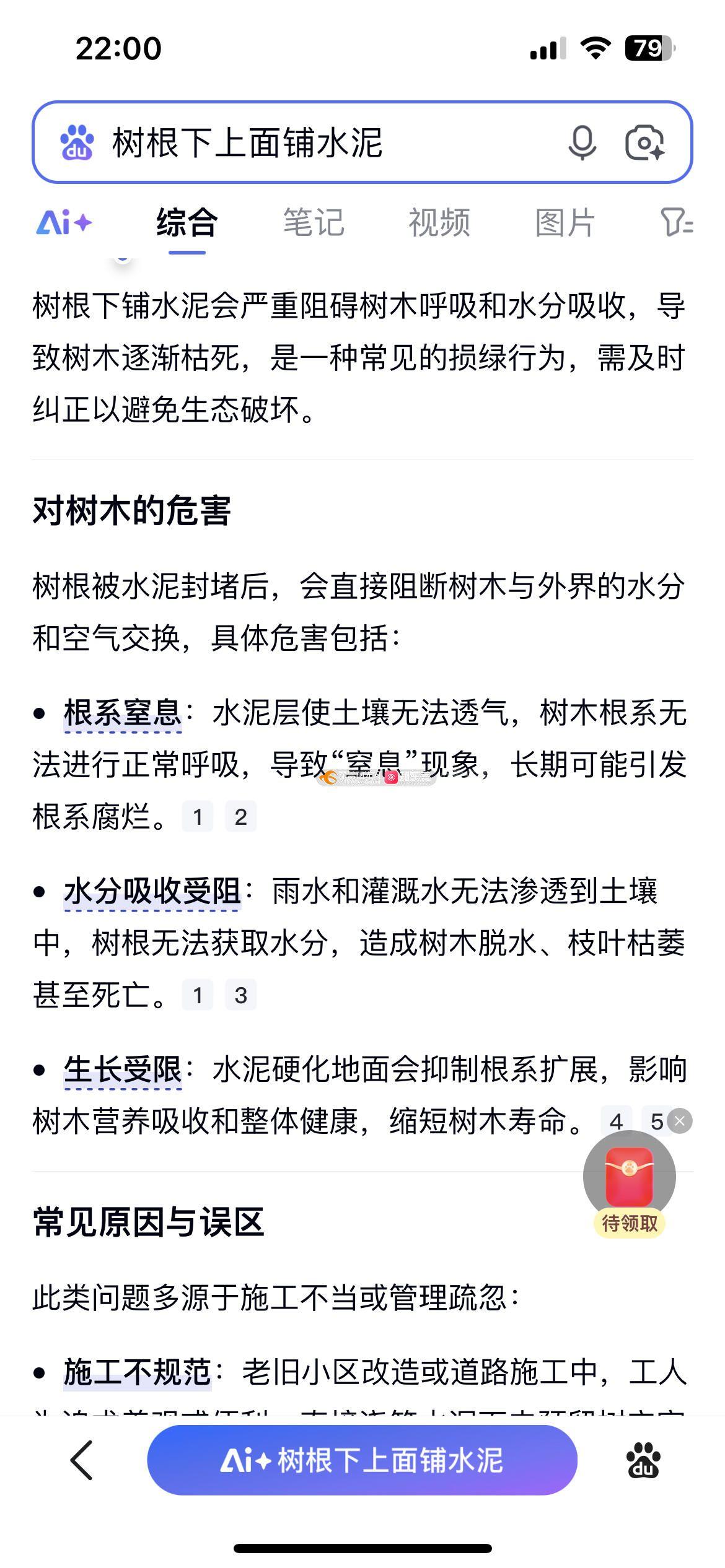725x1568 pixels.
Task: Open the 水分吸收受阻 keyword link
Action: (152, 892)
